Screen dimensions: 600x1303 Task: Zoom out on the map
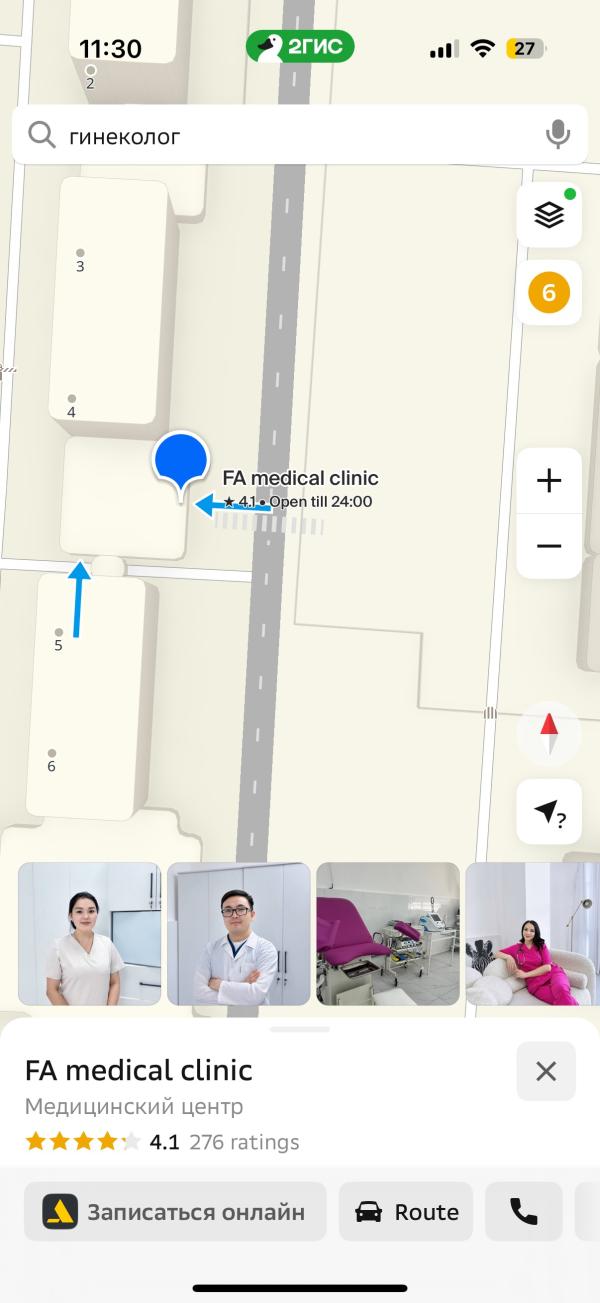549,546
